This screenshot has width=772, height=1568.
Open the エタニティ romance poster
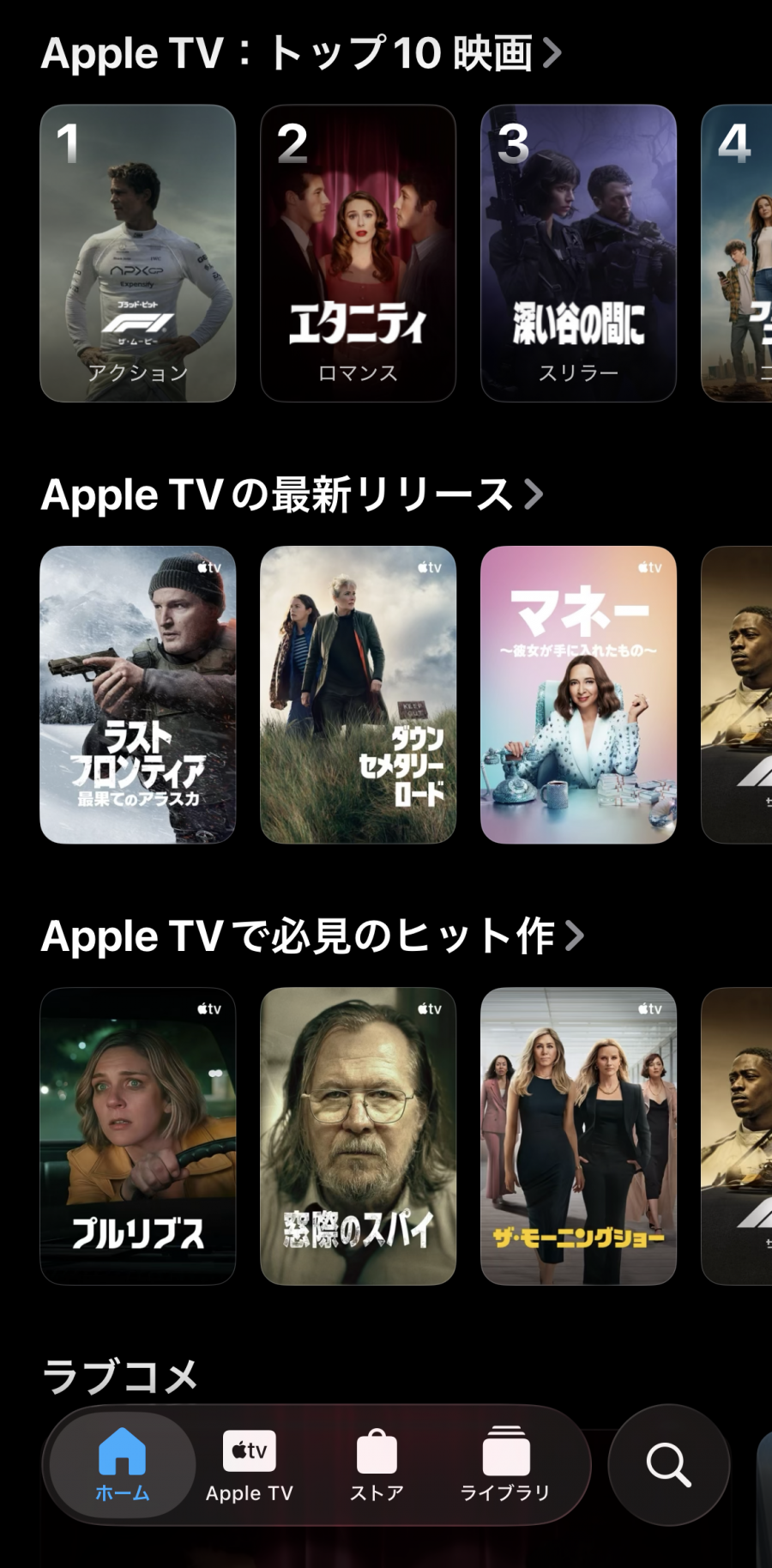tap(358, 251)
